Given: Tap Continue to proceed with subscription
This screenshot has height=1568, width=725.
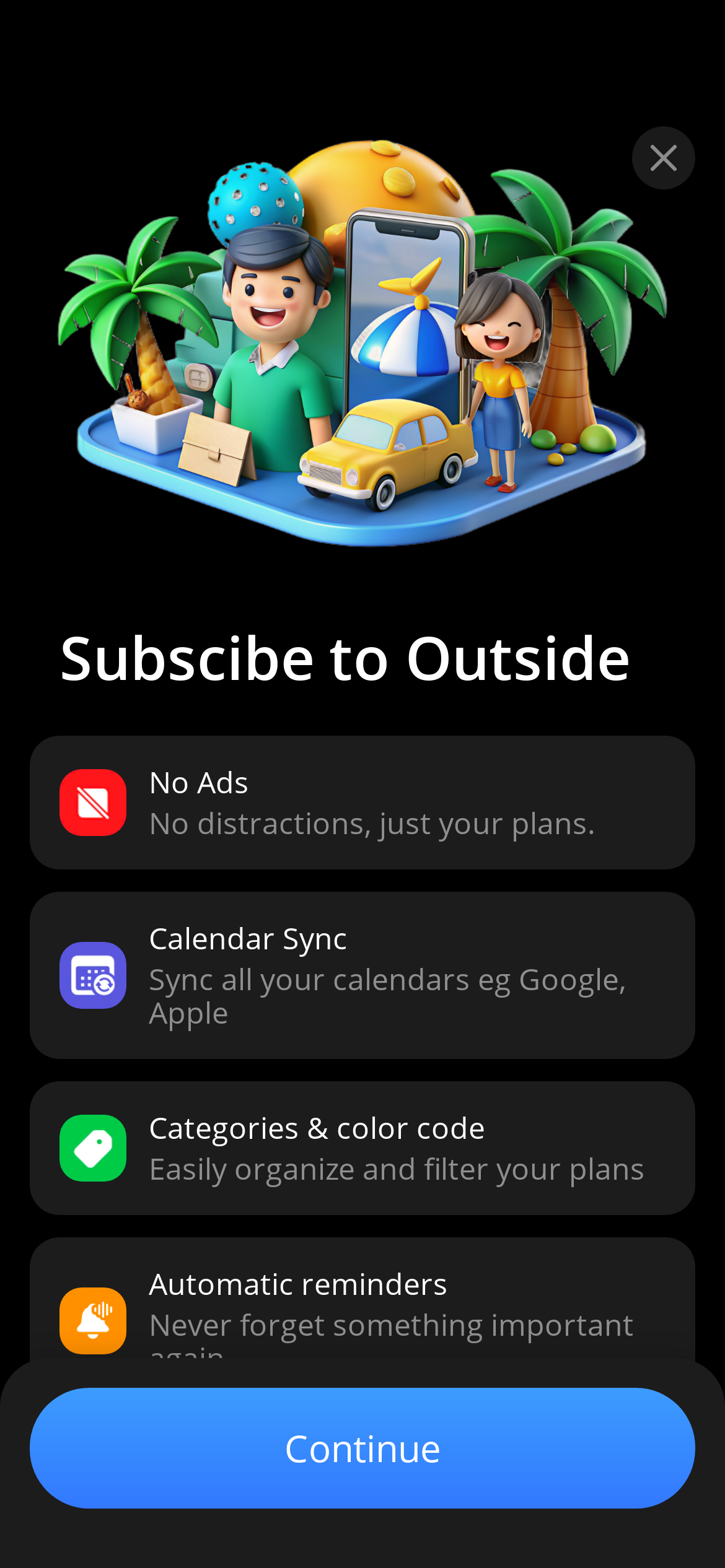Looking at the screenshot, I should click(x=362, y=1448).
